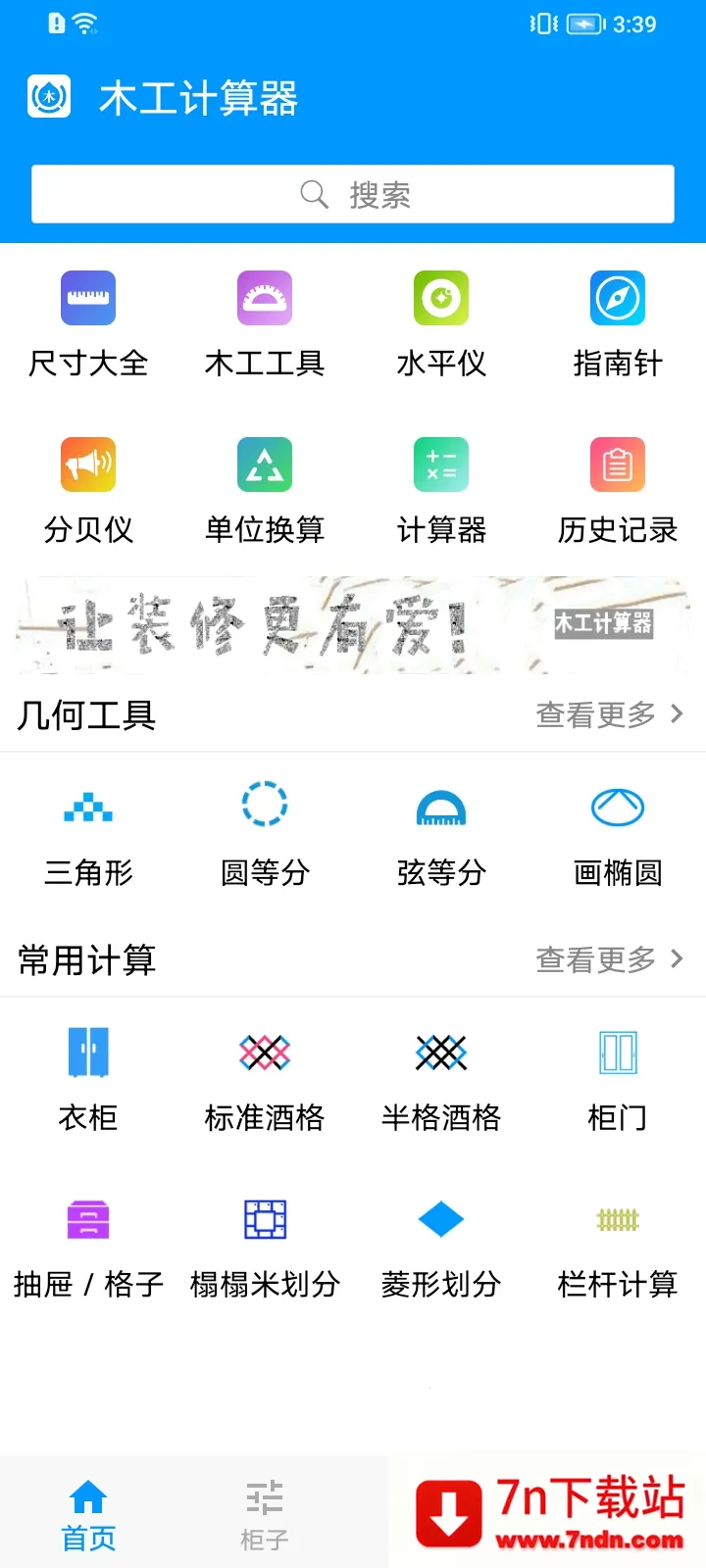Select 圆等分 circle division
This screenshot has height=1568, width=706.
(x=265, y=833)
